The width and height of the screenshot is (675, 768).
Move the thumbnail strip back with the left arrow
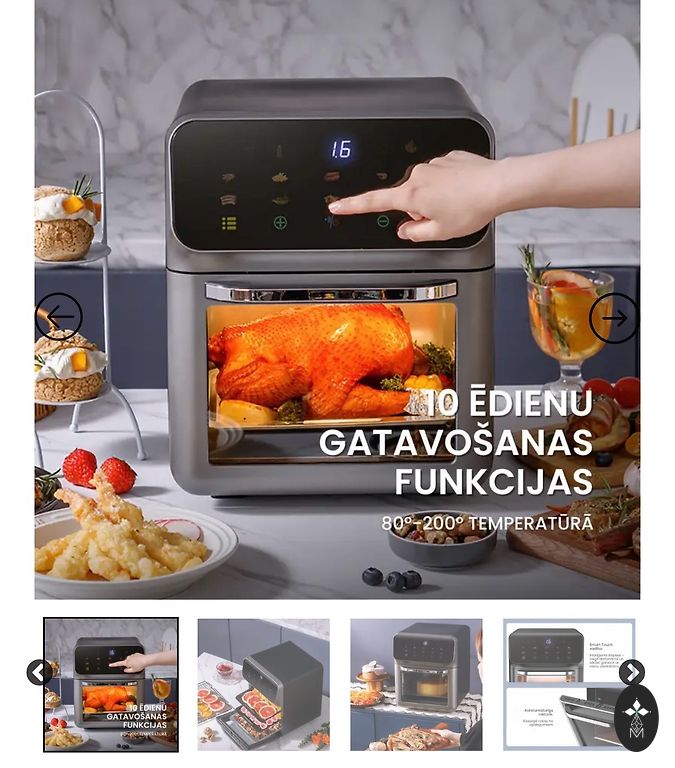pos(39,673)
